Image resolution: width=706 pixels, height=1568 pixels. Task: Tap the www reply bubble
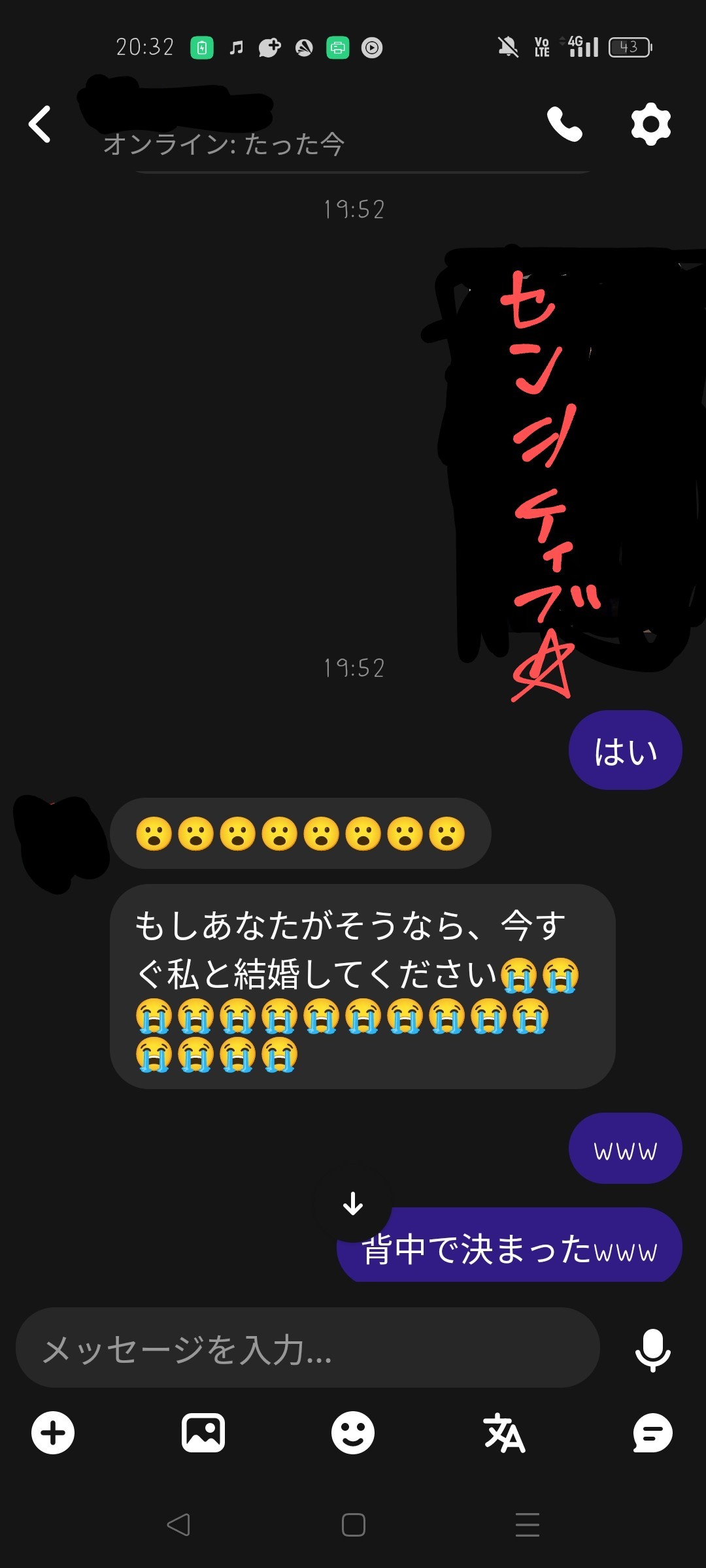pos(624,1149)
